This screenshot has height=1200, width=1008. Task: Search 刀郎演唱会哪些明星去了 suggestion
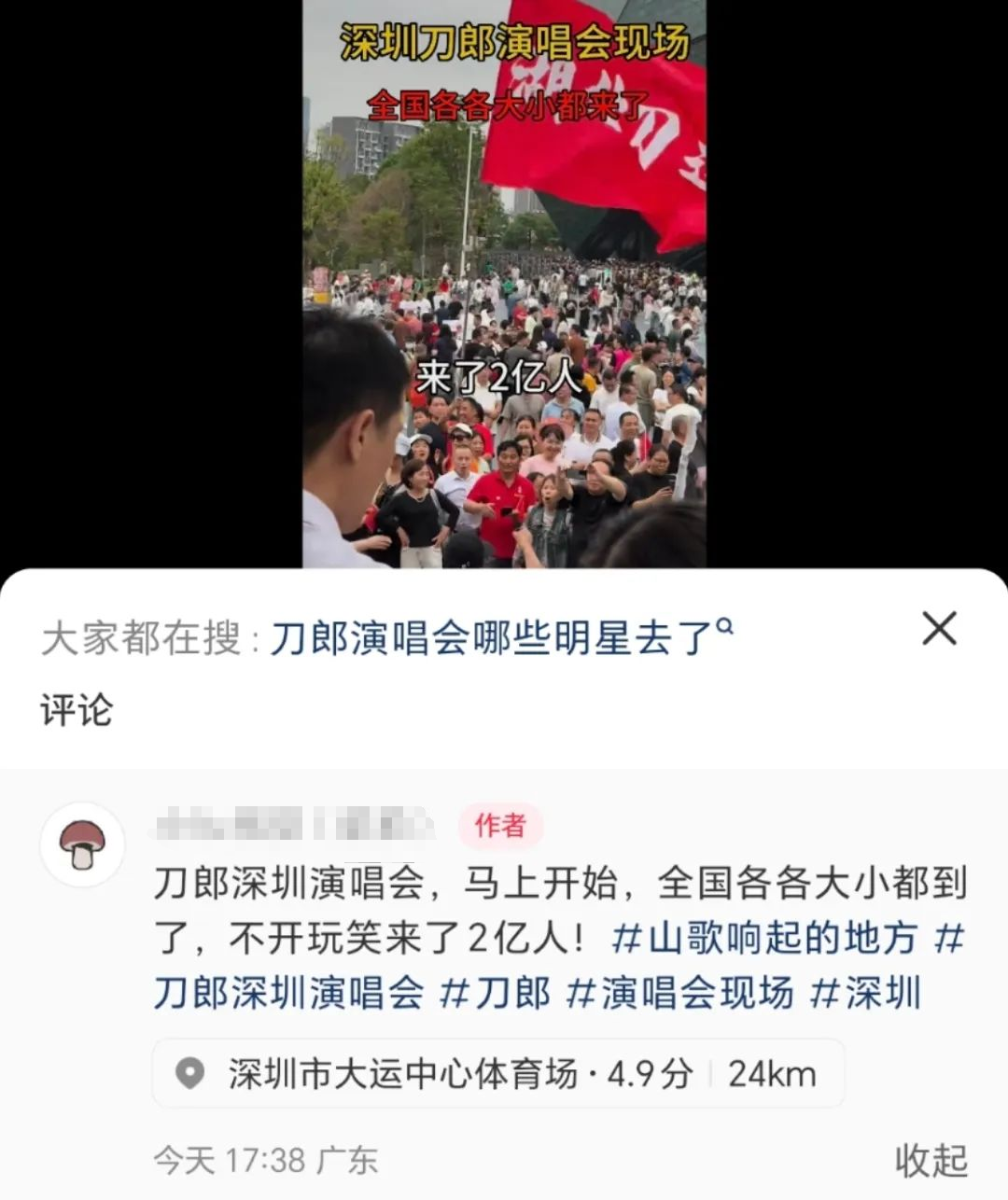click(x=500, y=639)
